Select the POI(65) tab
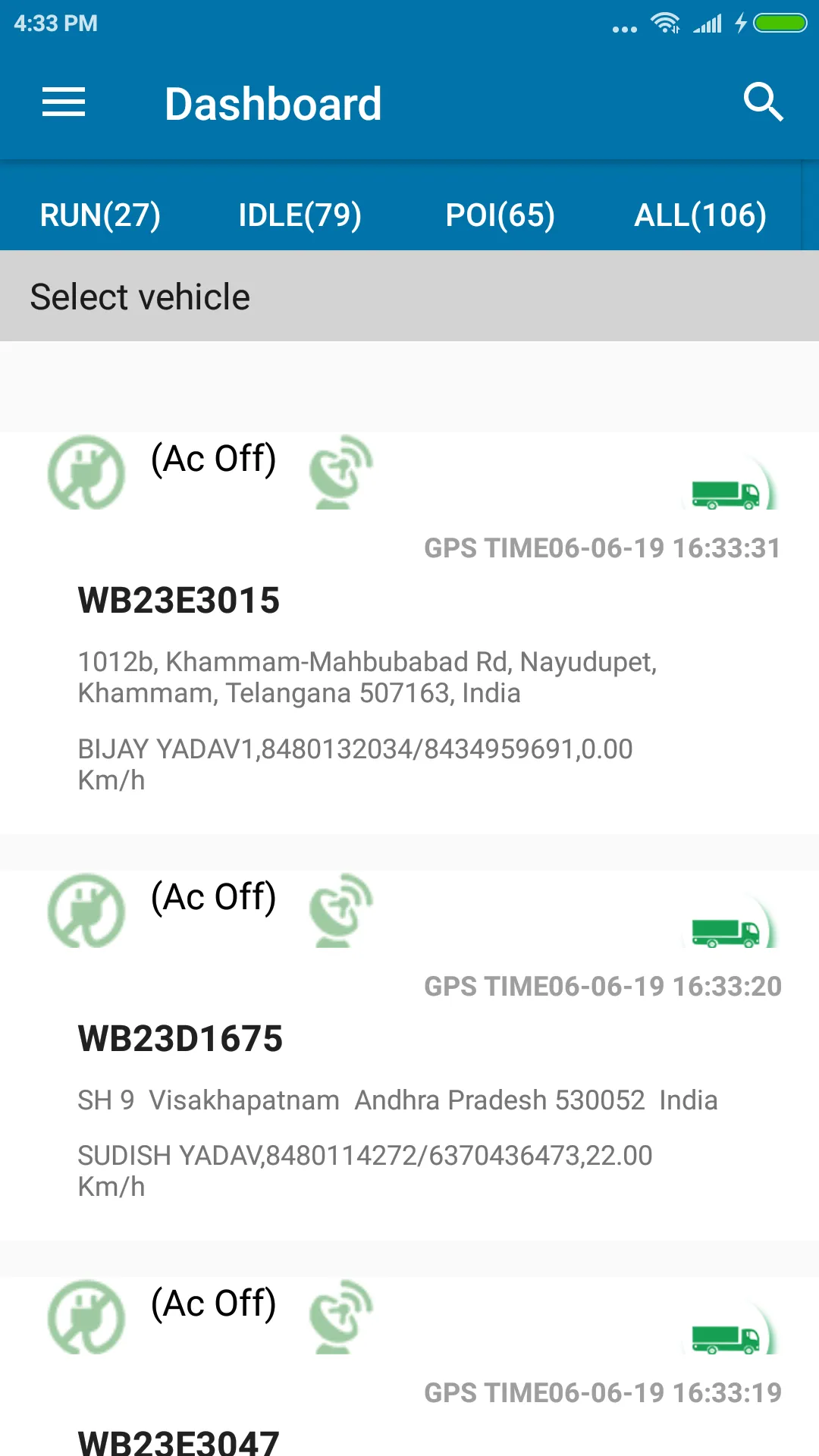The width and height of the screenshot is (819, 1456). pos(500,215)
